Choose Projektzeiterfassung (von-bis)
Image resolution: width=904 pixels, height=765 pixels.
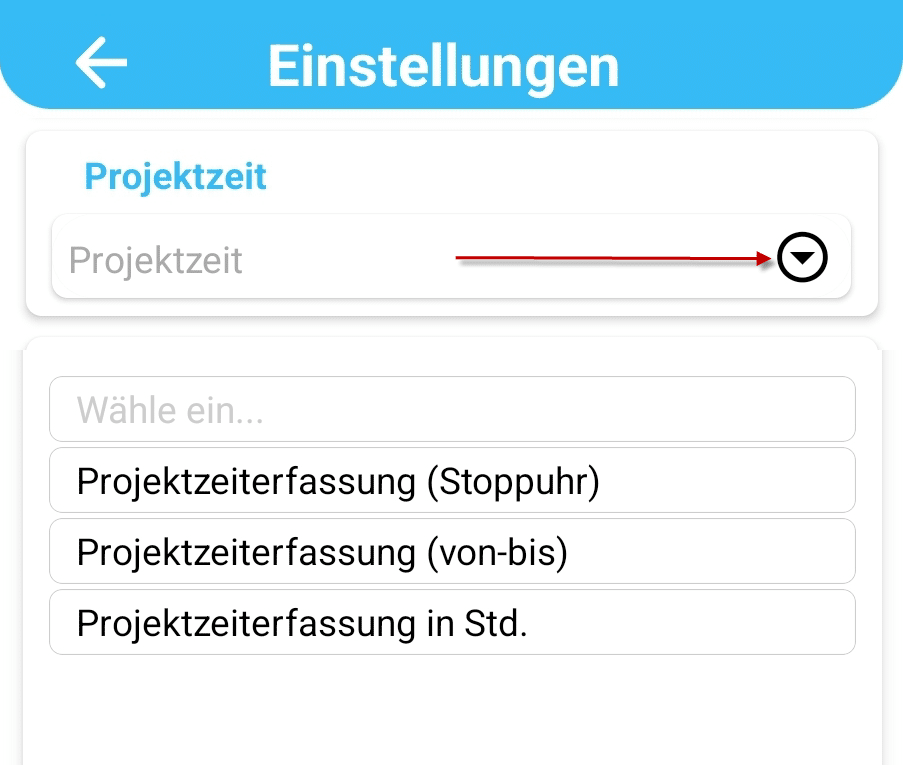pyautogui.click(x=452, y=551)
